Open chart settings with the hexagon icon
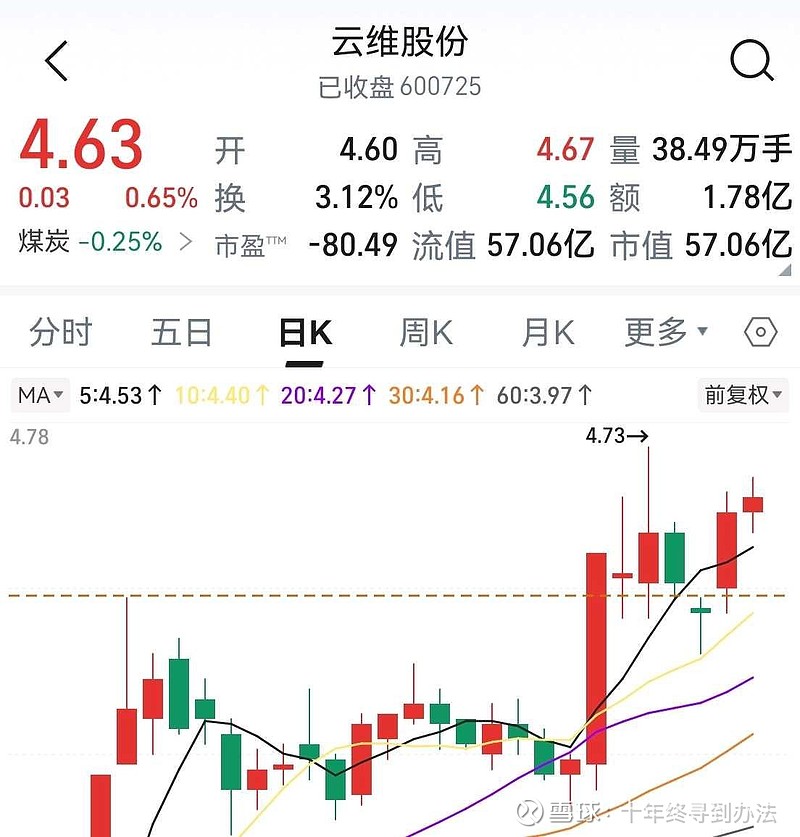The image size is (800, 837). 759,331
